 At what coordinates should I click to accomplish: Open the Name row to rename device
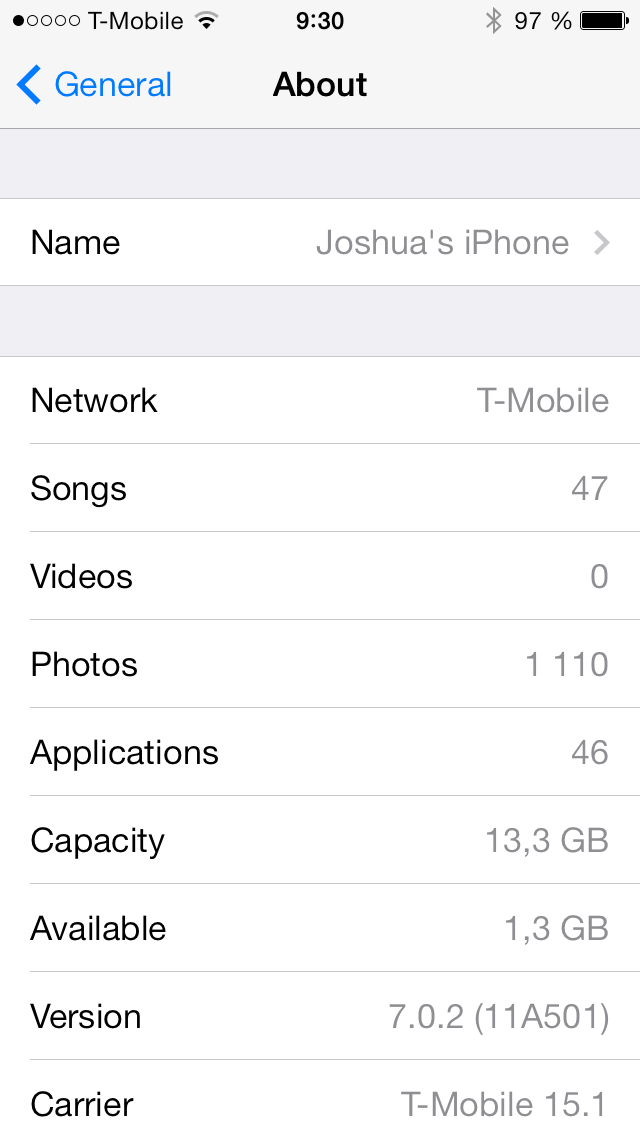tap(320, 242)
